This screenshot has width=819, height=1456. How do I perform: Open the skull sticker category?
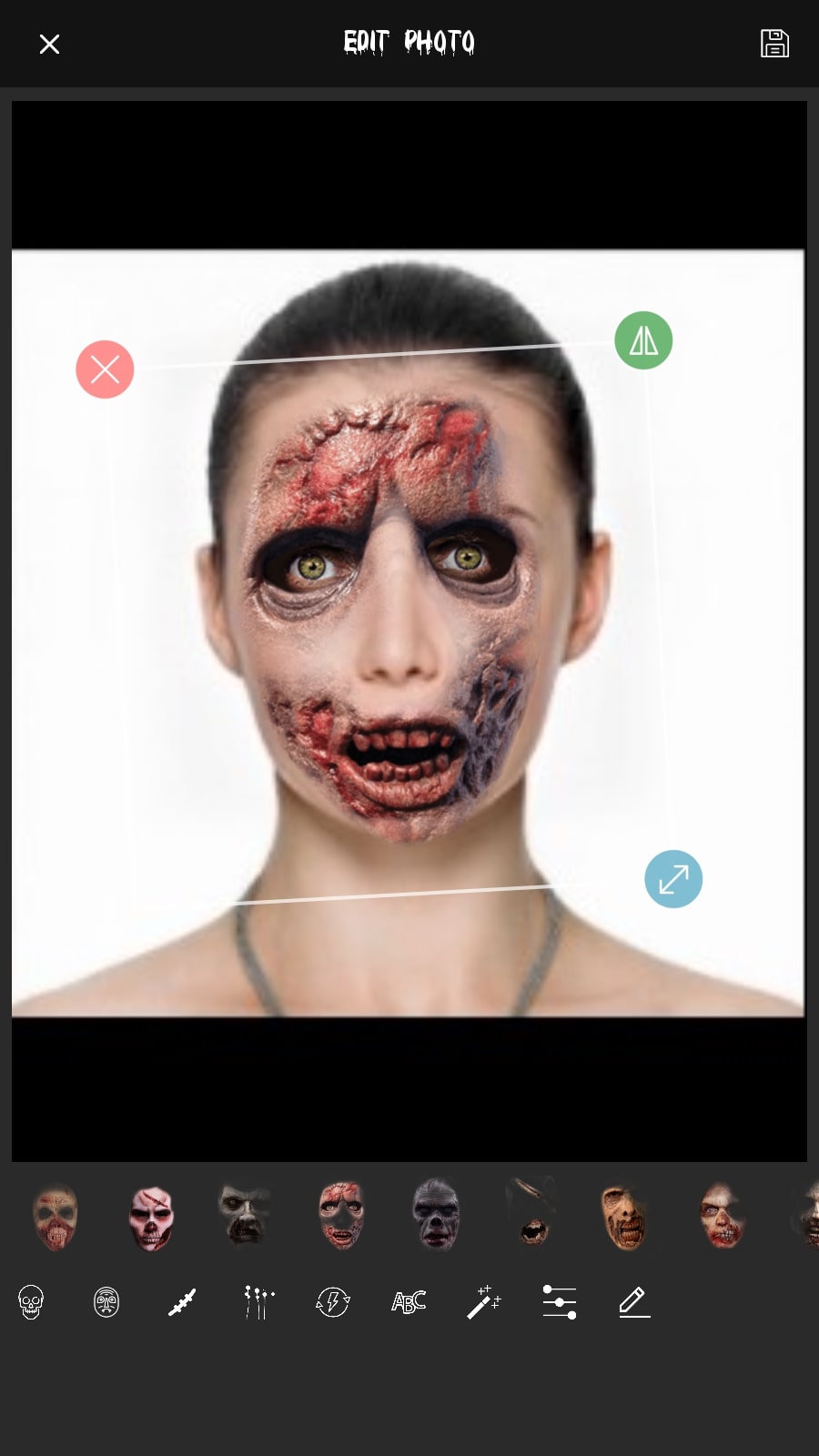tap(31, 1302)
